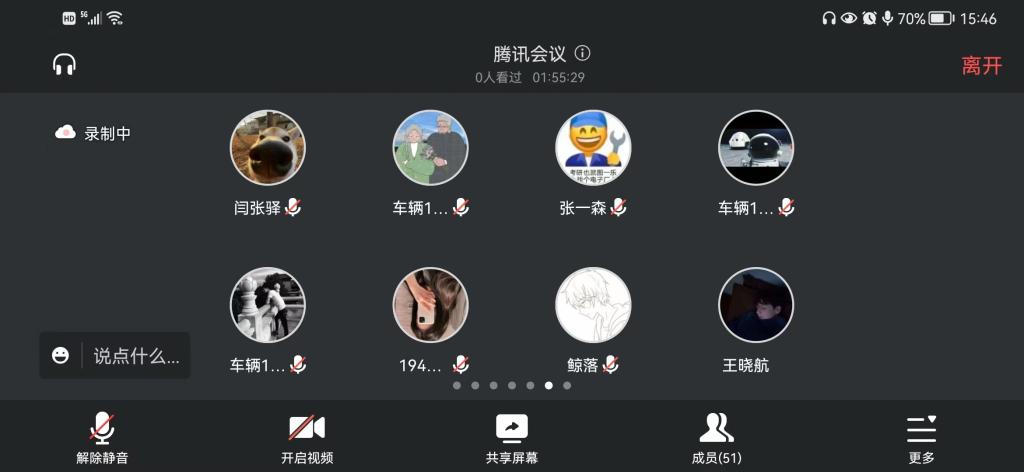Start sharing screen via 共享屏幕
The height and width of the screenshot is (472, 1024).
pos(512,437)
